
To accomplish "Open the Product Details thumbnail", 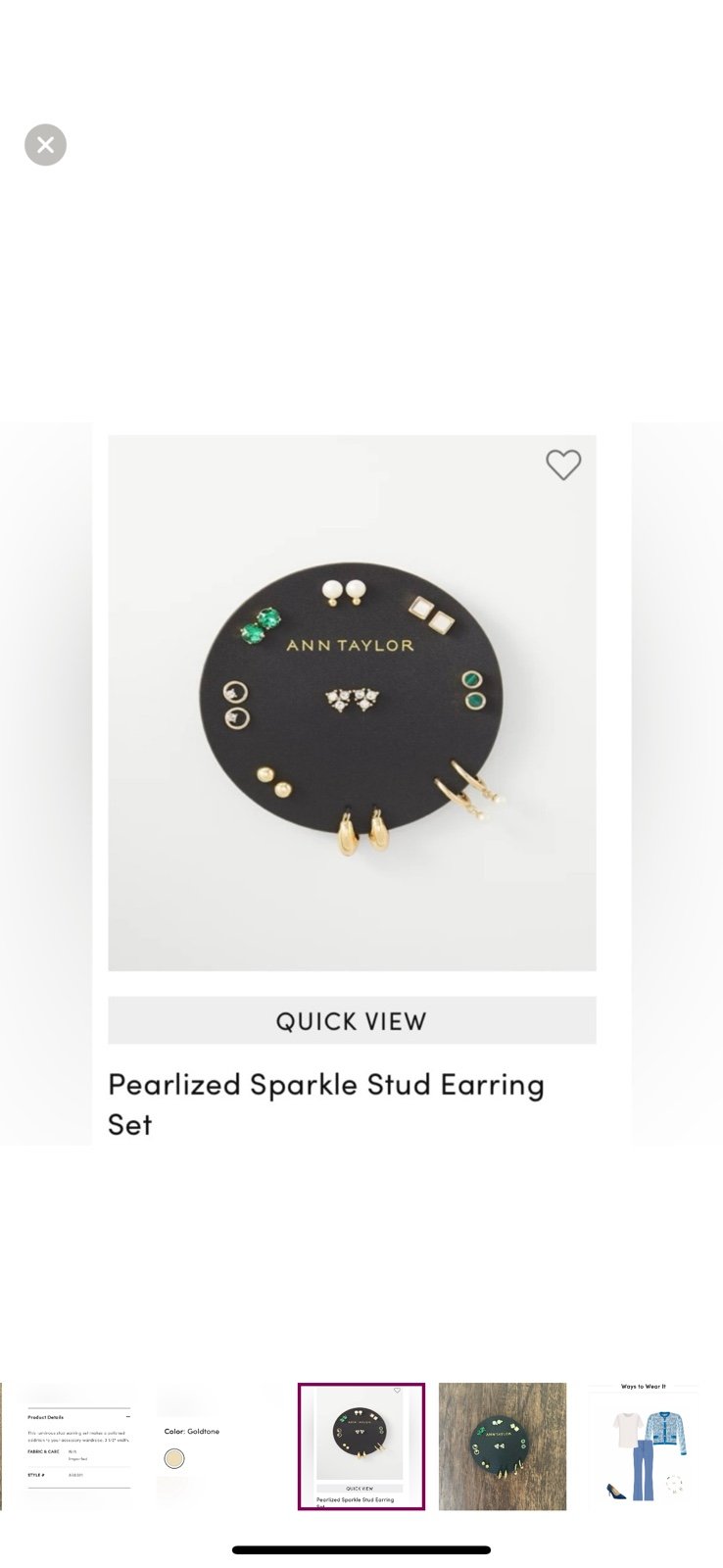I will tap(79, 1446).
